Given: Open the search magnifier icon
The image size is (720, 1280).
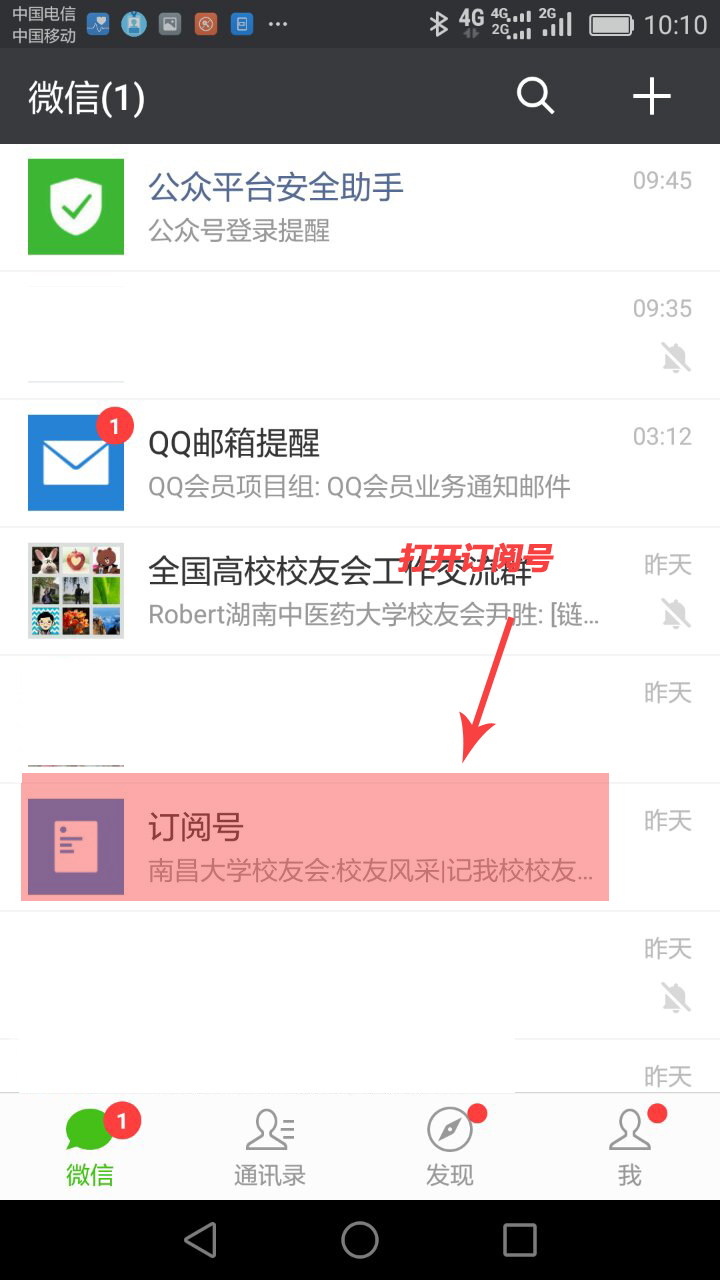Looking at the screenshot, I should pyautogui.click(x=535, y=96).
